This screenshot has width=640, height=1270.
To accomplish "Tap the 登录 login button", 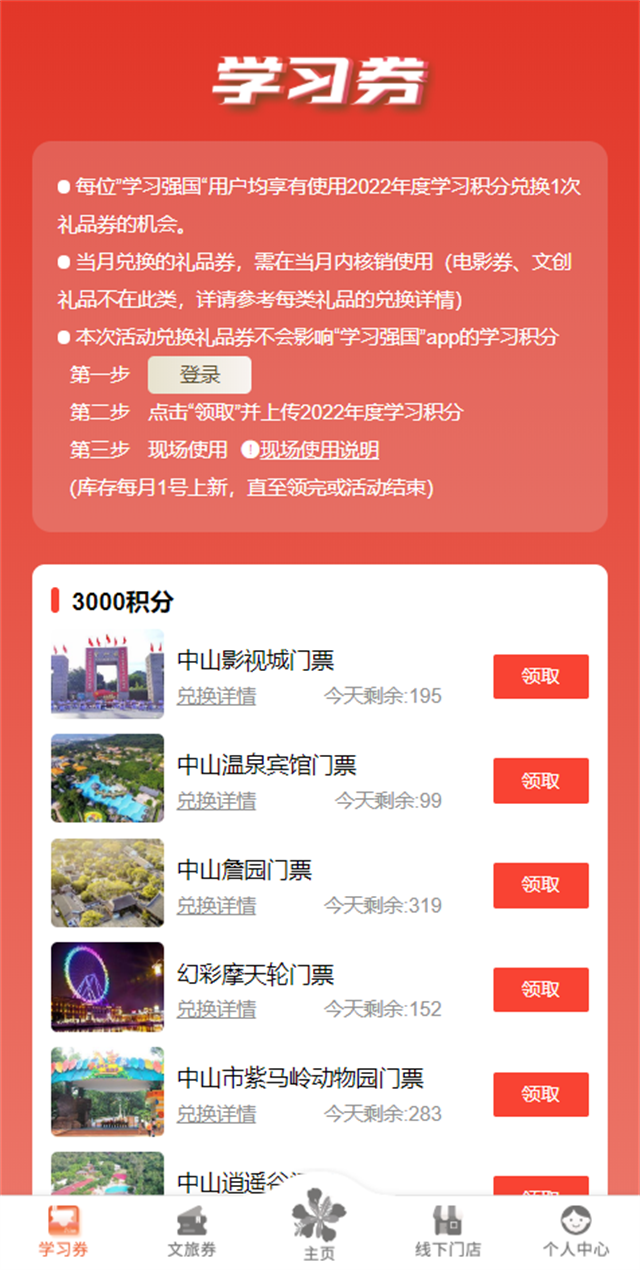I will click(x=199, y=375).
